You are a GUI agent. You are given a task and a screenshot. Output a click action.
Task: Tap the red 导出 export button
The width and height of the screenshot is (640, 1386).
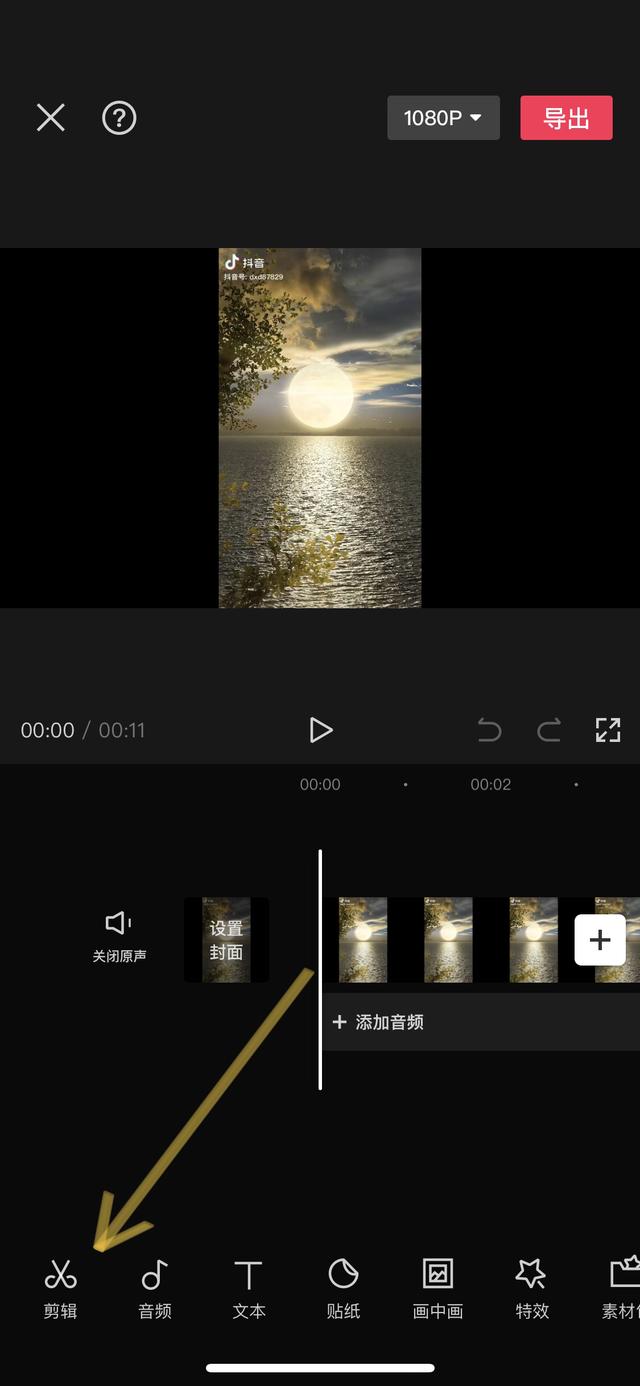click(566, 118)
